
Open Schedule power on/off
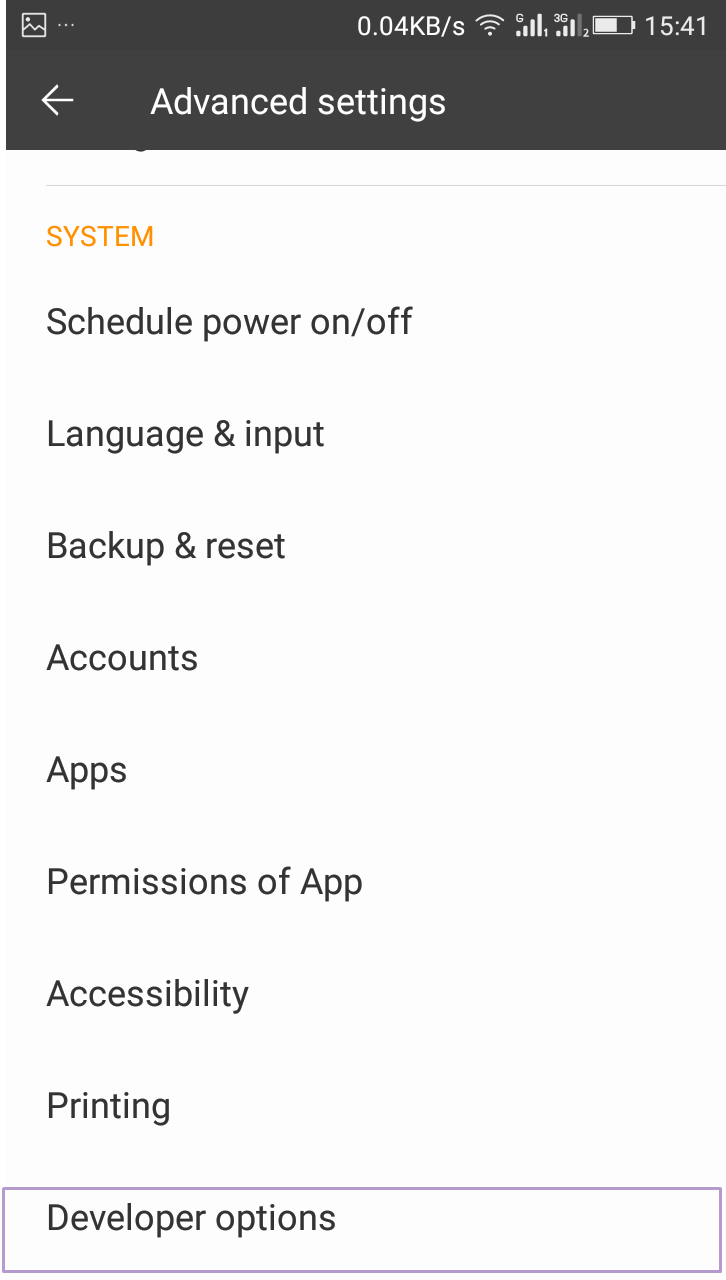pyautogui.click(x=229, y=322)
